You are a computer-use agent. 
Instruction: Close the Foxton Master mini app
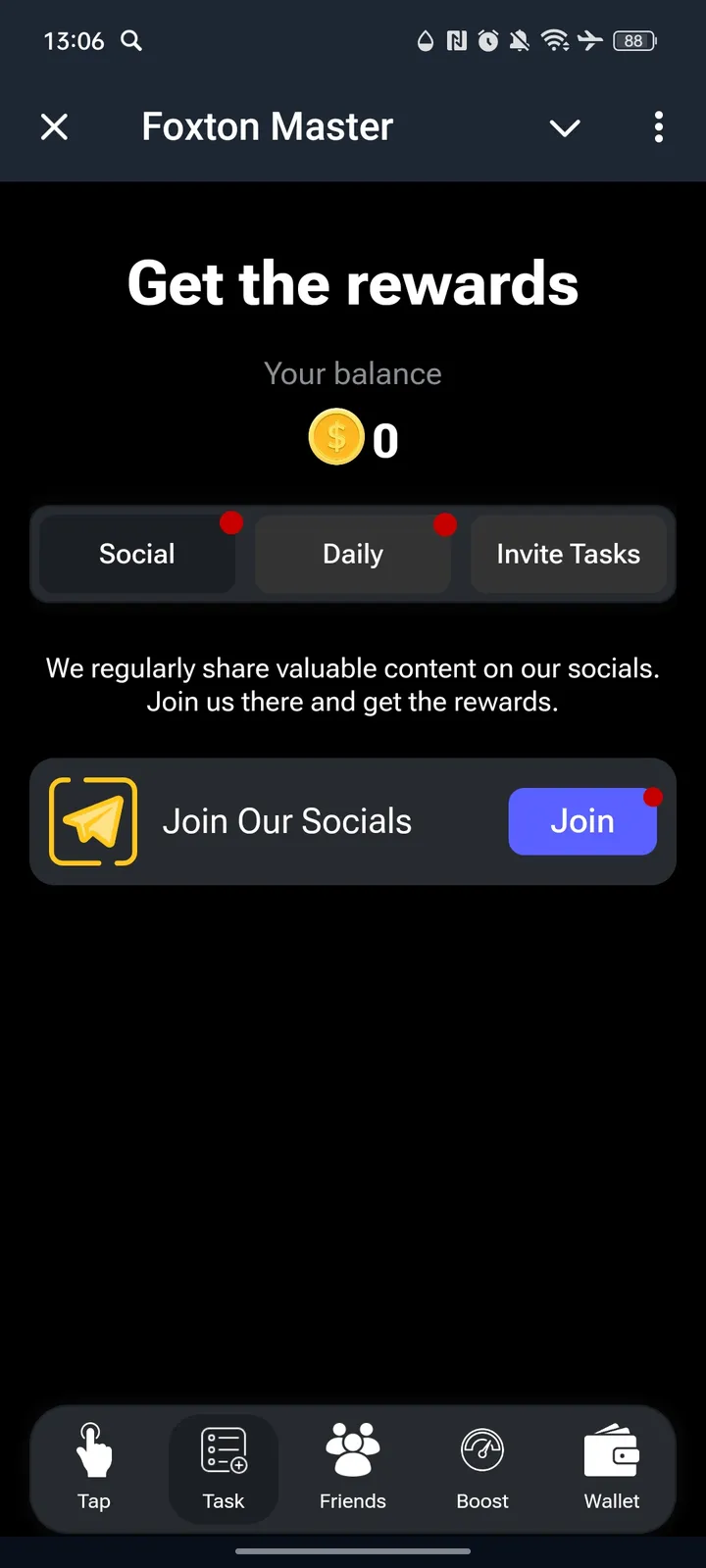click(x=55, y=127)
